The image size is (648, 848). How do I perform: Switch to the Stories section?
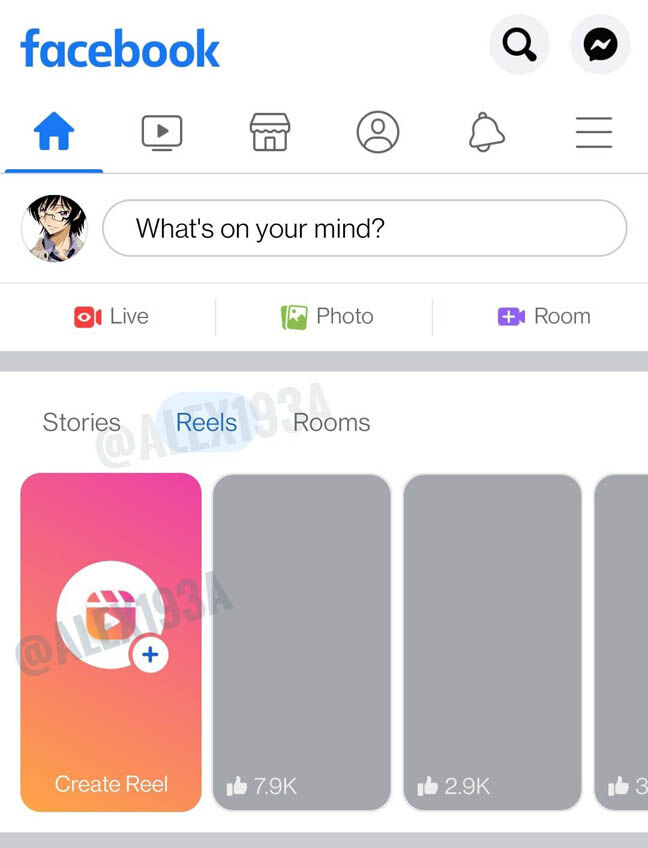click(81, 422)
